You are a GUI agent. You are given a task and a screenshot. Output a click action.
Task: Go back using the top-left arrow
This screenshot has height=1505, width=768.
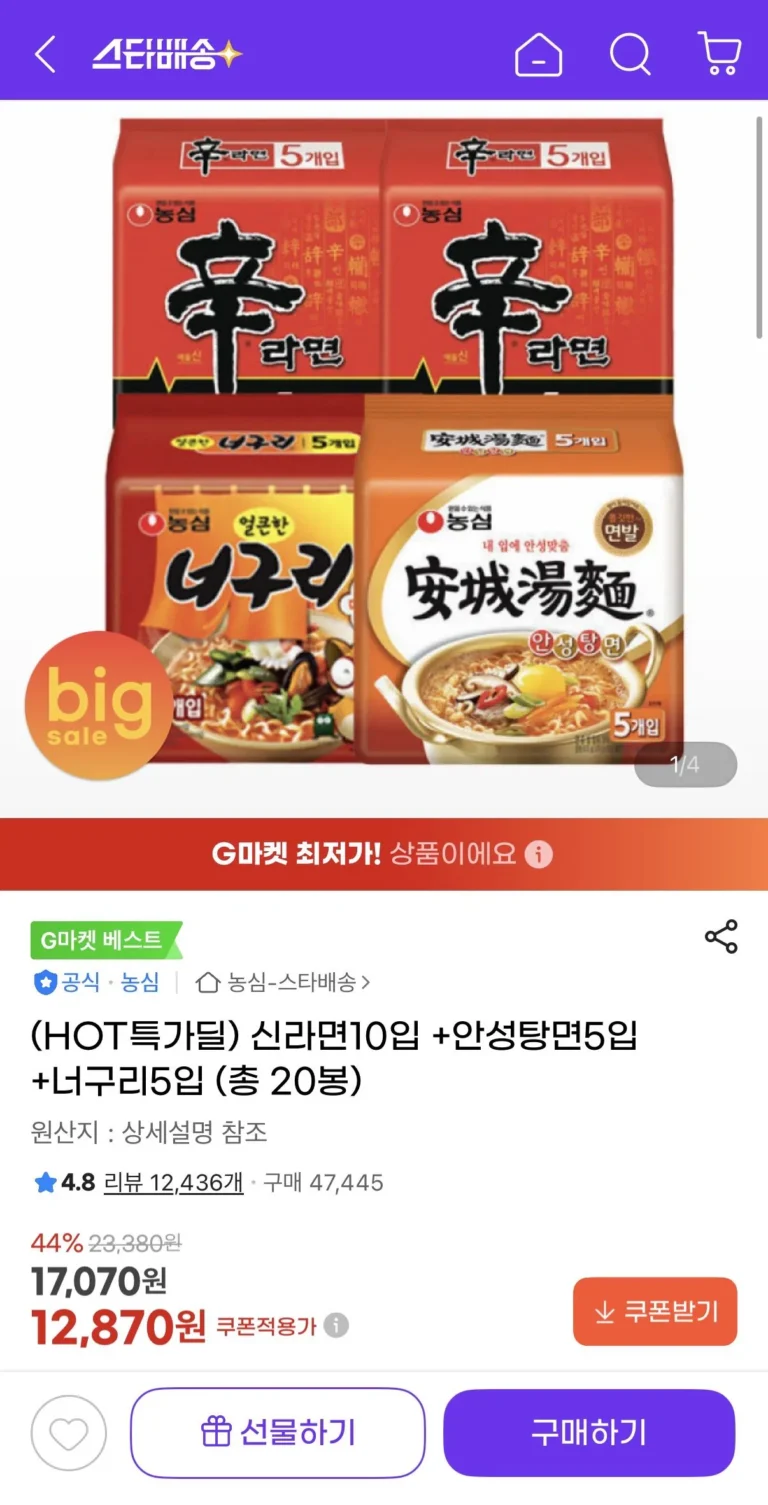point(45,54)
